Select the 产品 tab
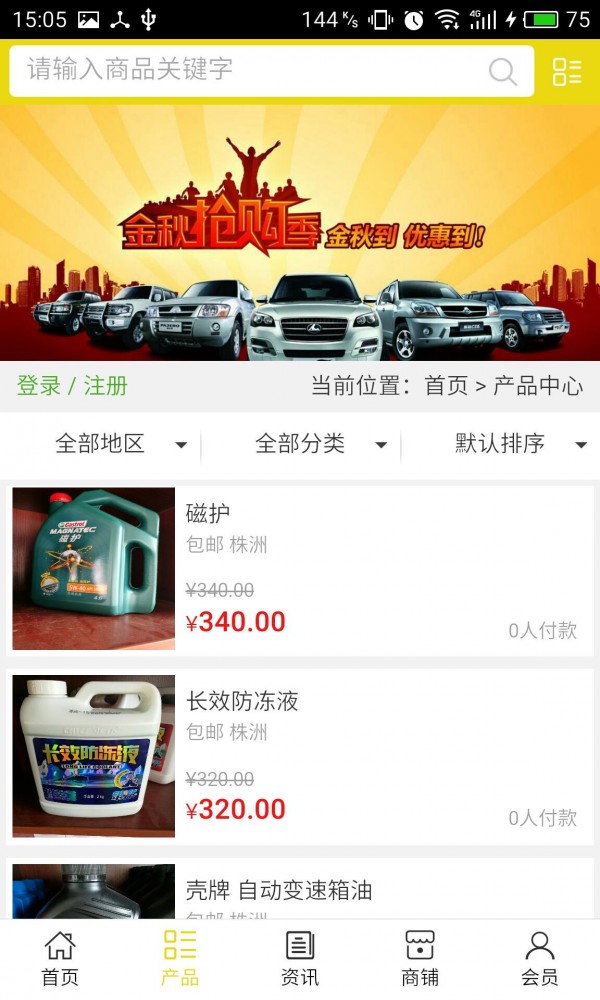The width and height of the screenshot is (600, 1000). tap(180, 958)
